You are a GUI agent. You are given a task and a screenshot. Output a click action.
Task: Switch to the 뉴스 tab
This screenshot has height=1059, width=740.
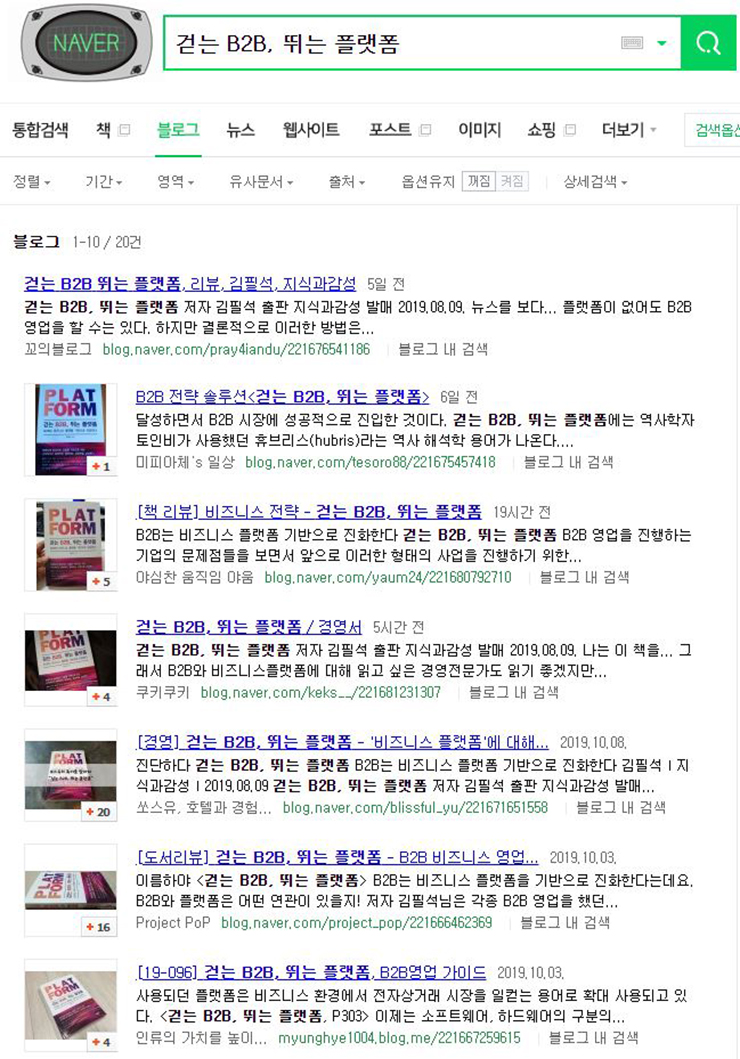click(240, 130)
